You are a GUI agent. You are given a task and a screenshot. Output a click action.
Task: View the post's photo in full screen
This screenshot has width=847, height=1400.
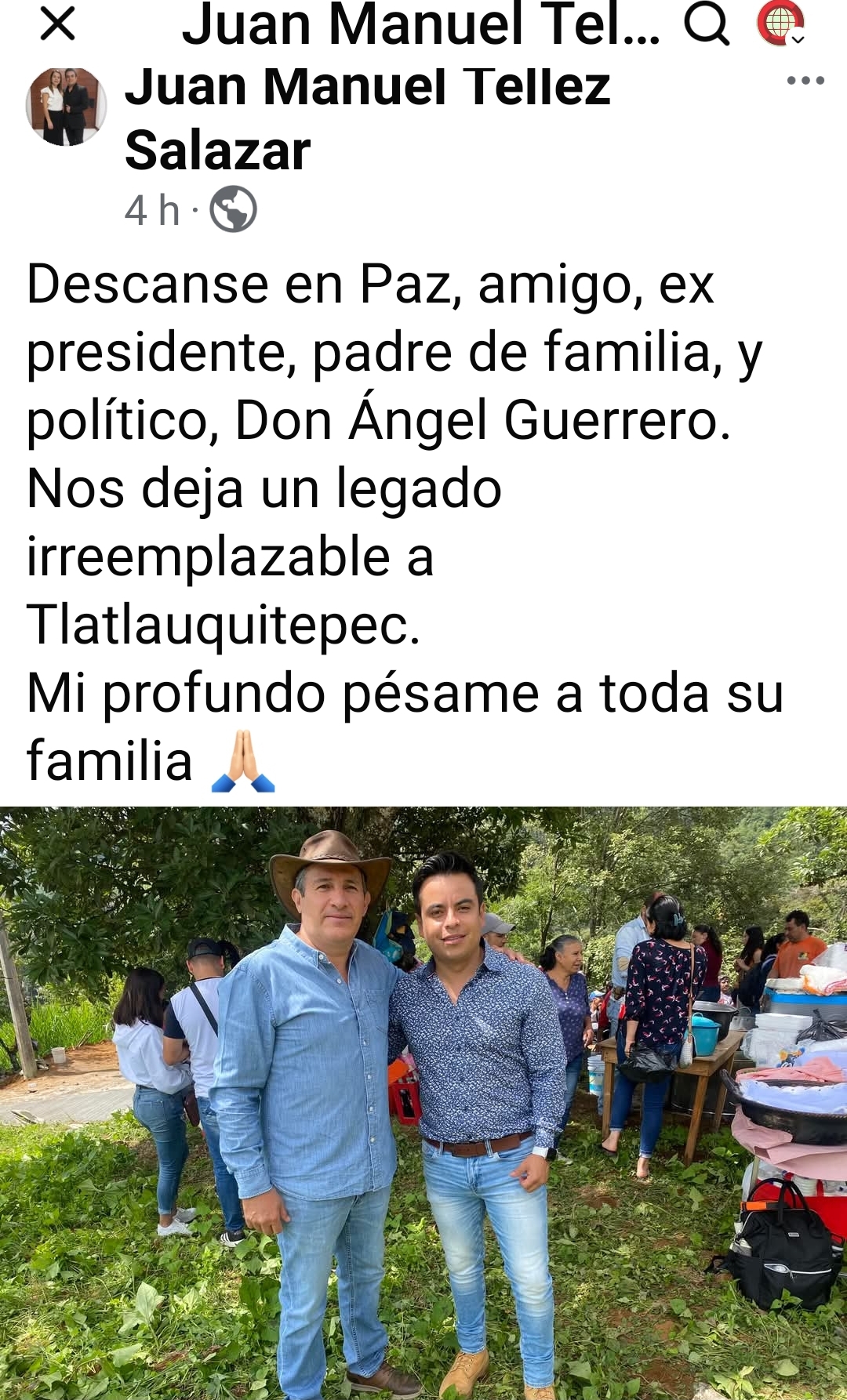pyautogui.click(x=423, y=1101)
